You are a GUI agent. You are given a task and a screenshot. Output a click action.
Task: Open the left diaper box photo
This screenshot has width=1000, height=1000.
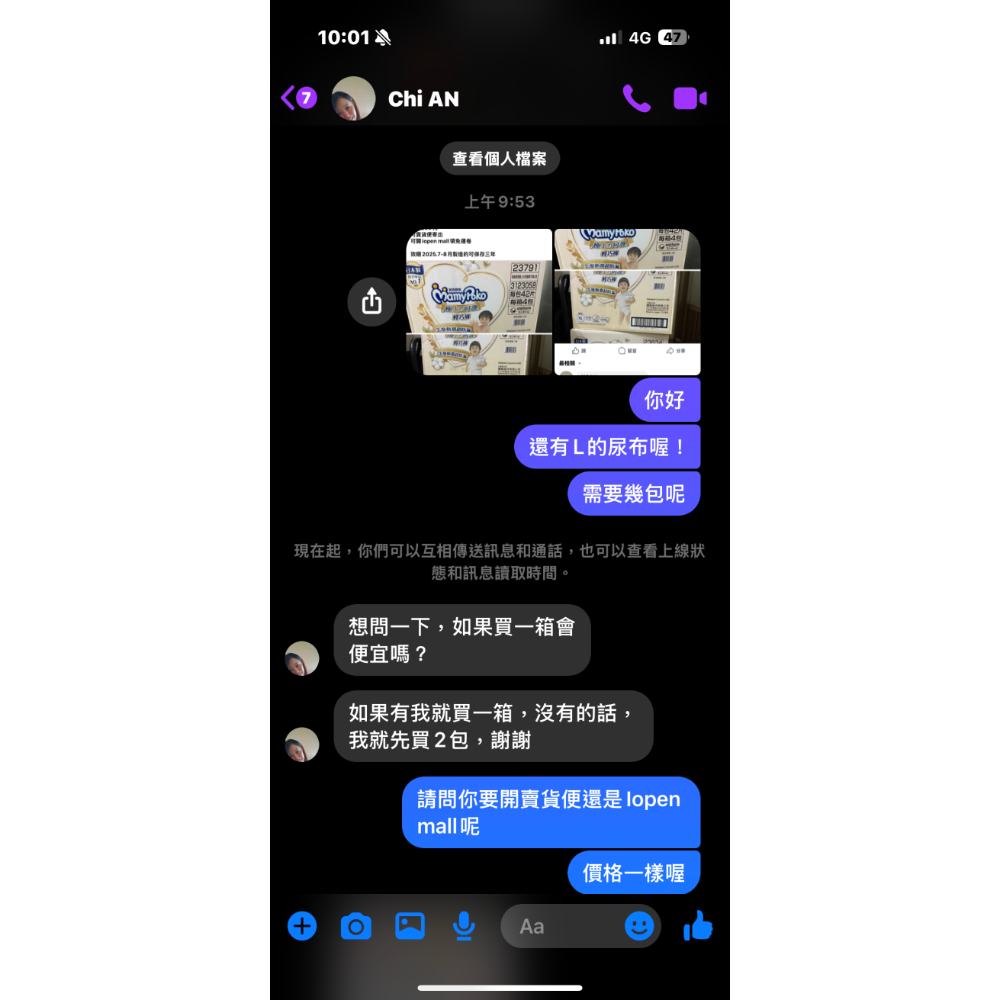pos(479,302)
